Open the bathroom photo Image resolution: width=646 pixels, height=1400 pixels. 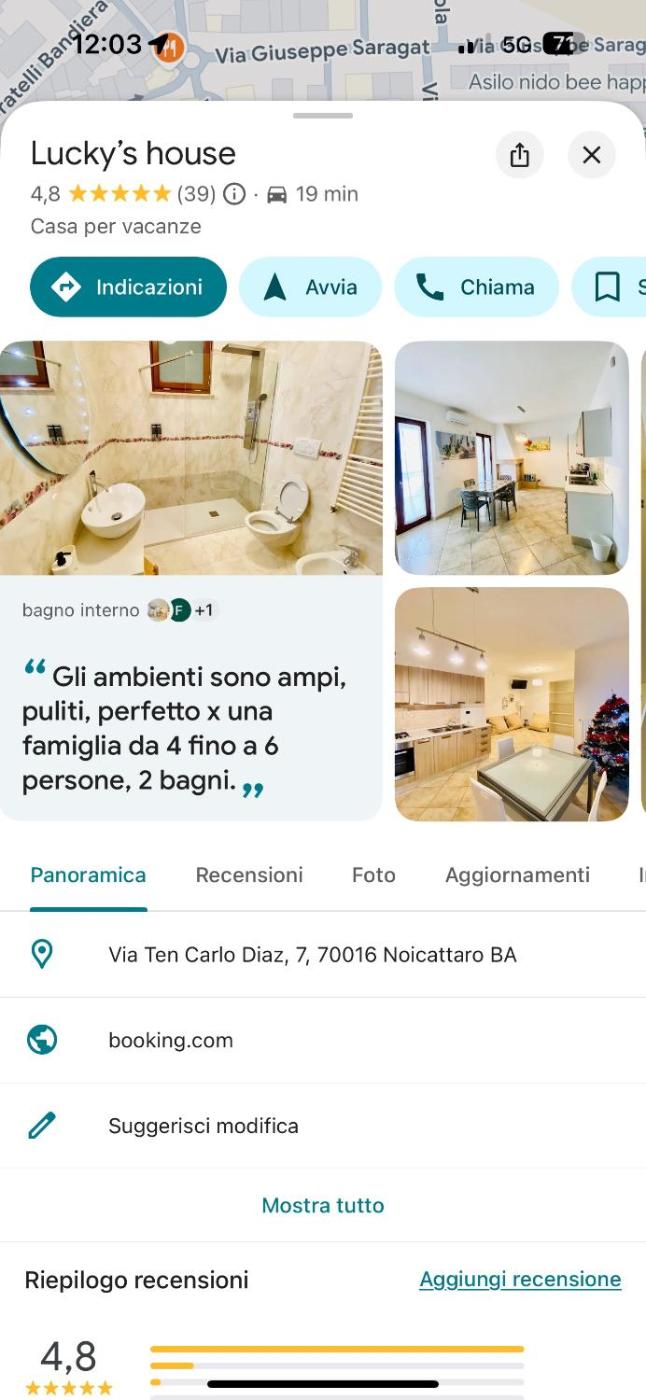coord(191,457)
